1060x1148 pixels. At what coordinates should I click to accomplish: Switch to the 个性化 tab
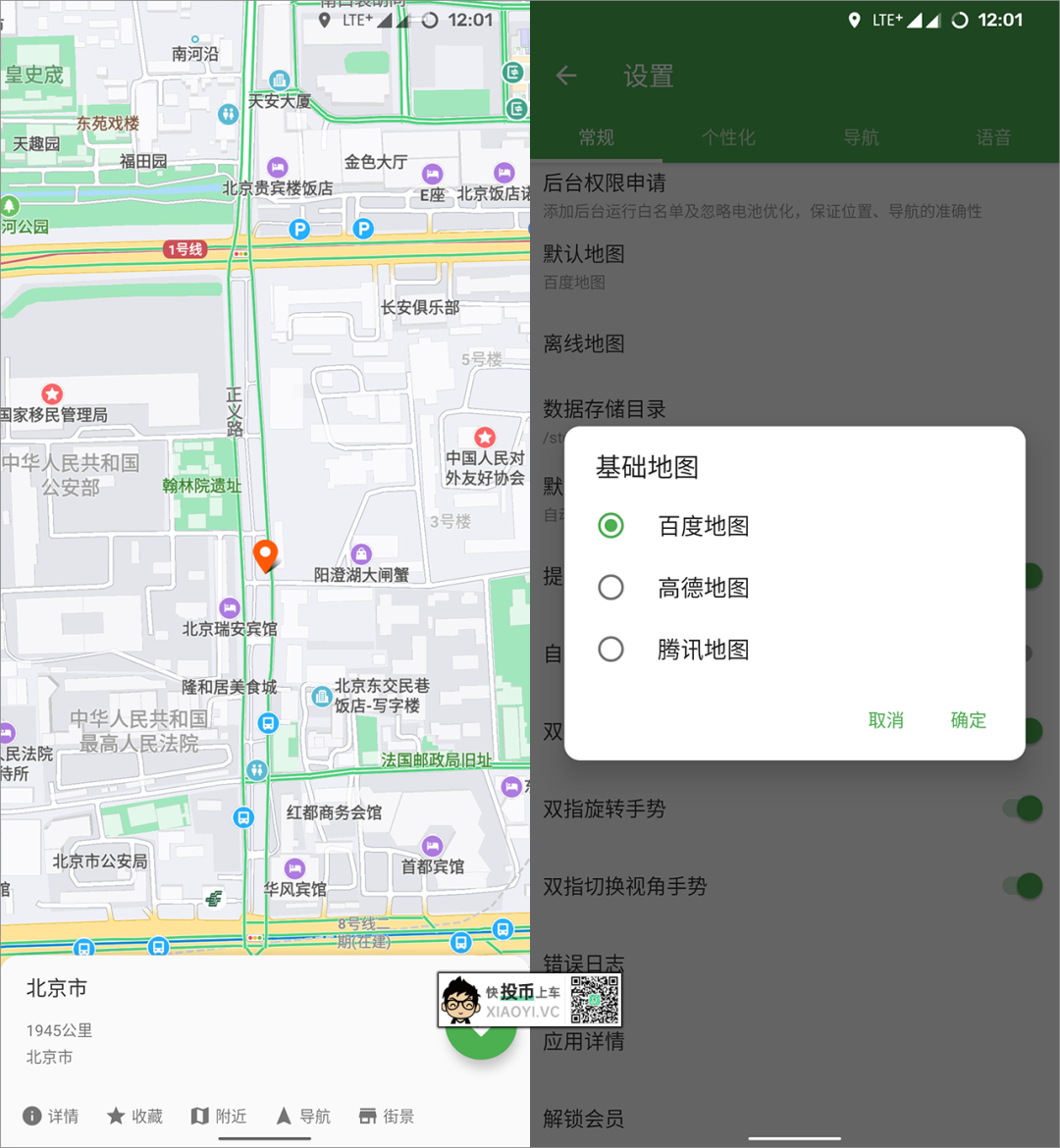[728, 137]
